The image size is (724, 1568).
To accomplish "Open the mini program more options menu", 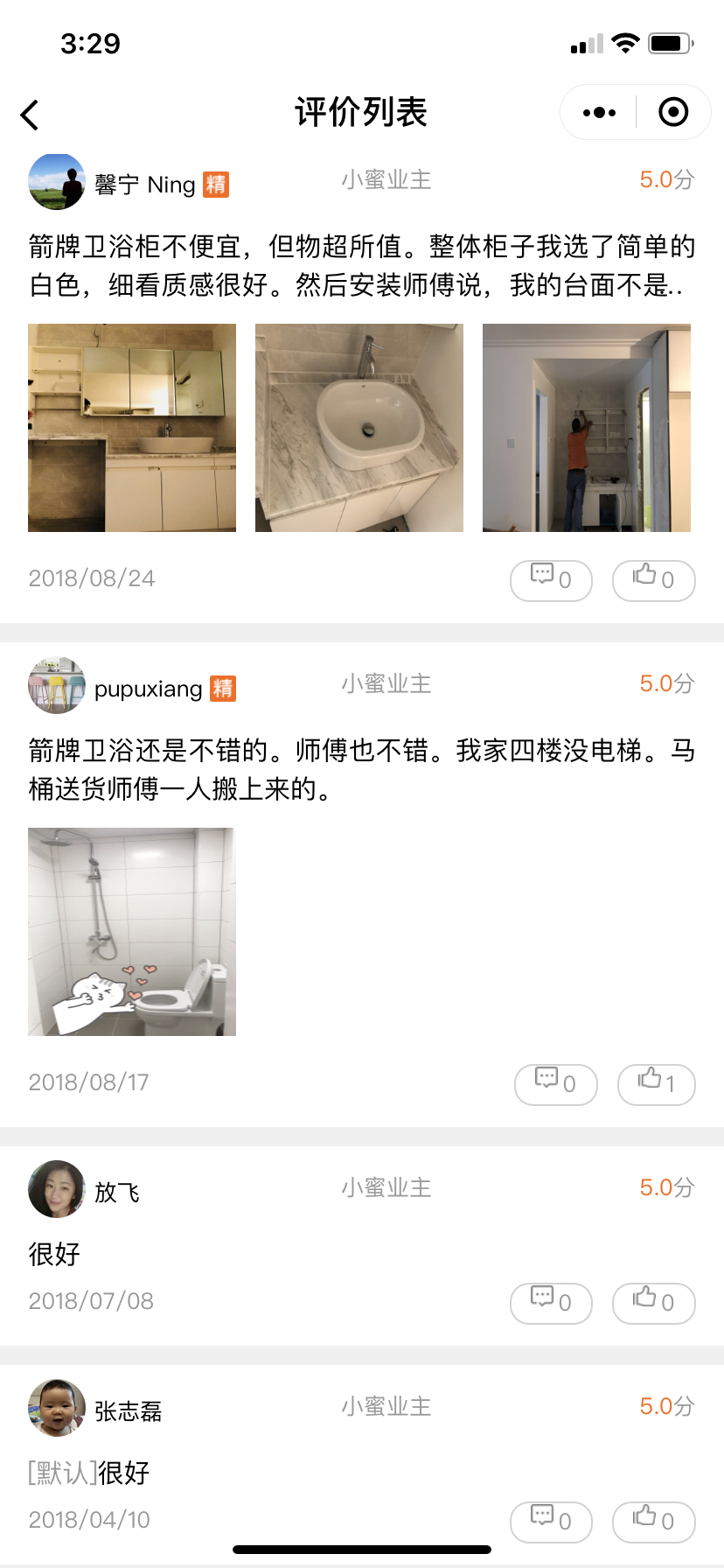I will (x=599, y=113).
